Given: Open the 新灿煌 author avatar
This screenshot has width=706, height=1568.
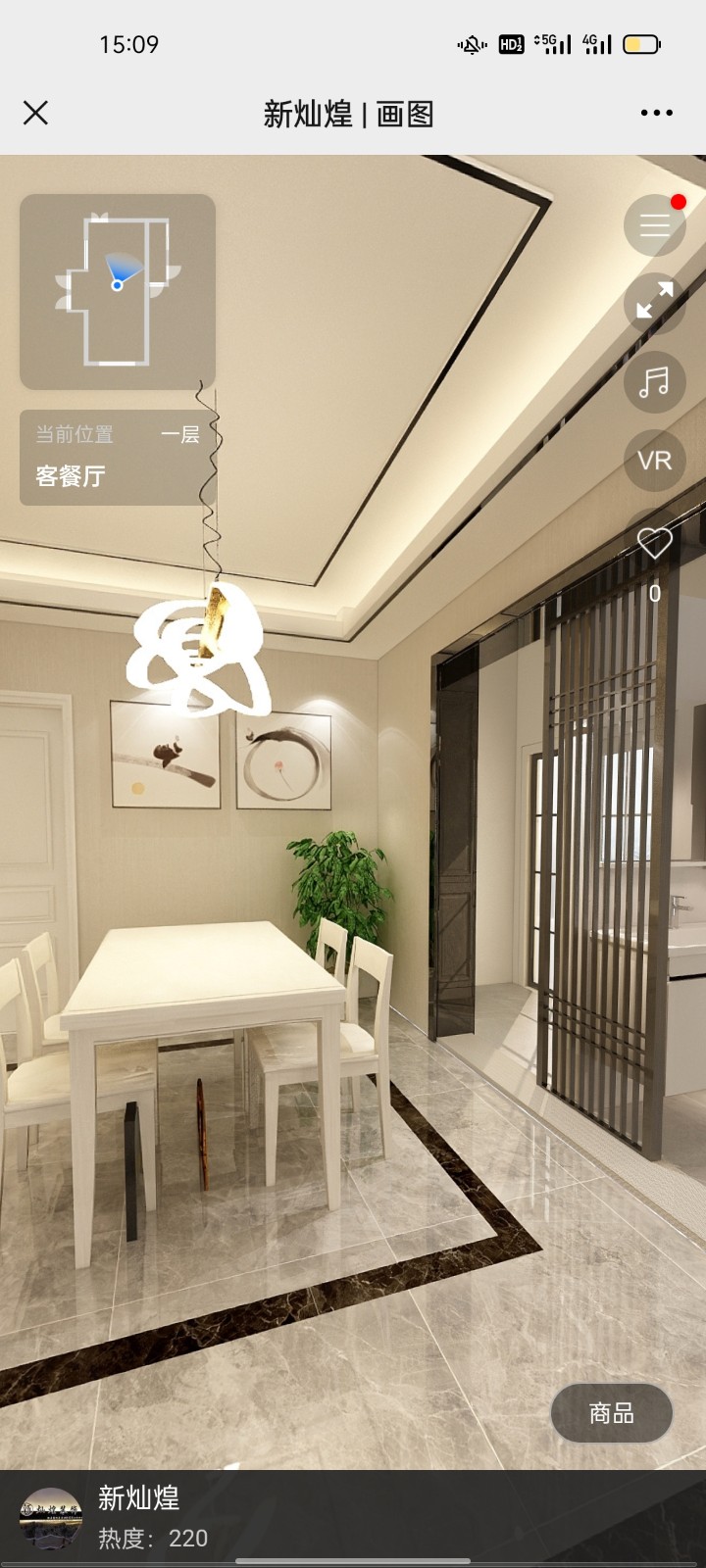Looking at the screenshot, I should [51, 1518].
